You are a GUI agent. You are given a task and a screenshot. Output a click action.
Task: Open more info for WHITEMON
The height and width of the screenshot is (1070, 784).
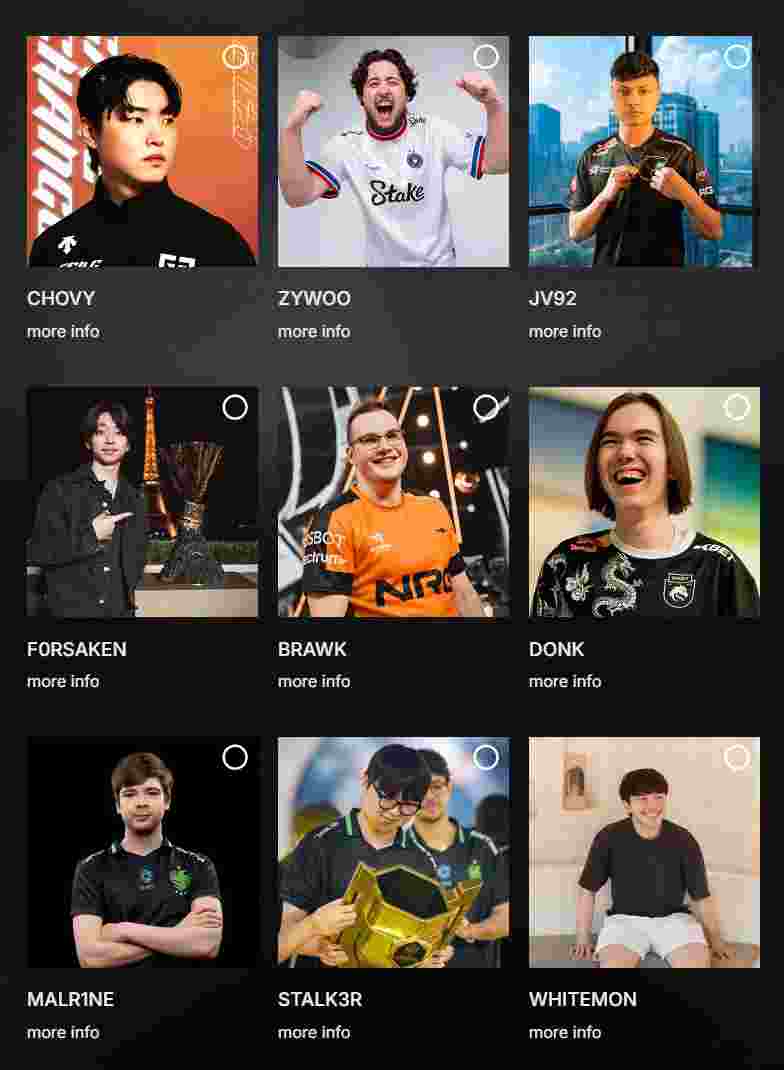pyautogui.click(x=565, y=1032)
